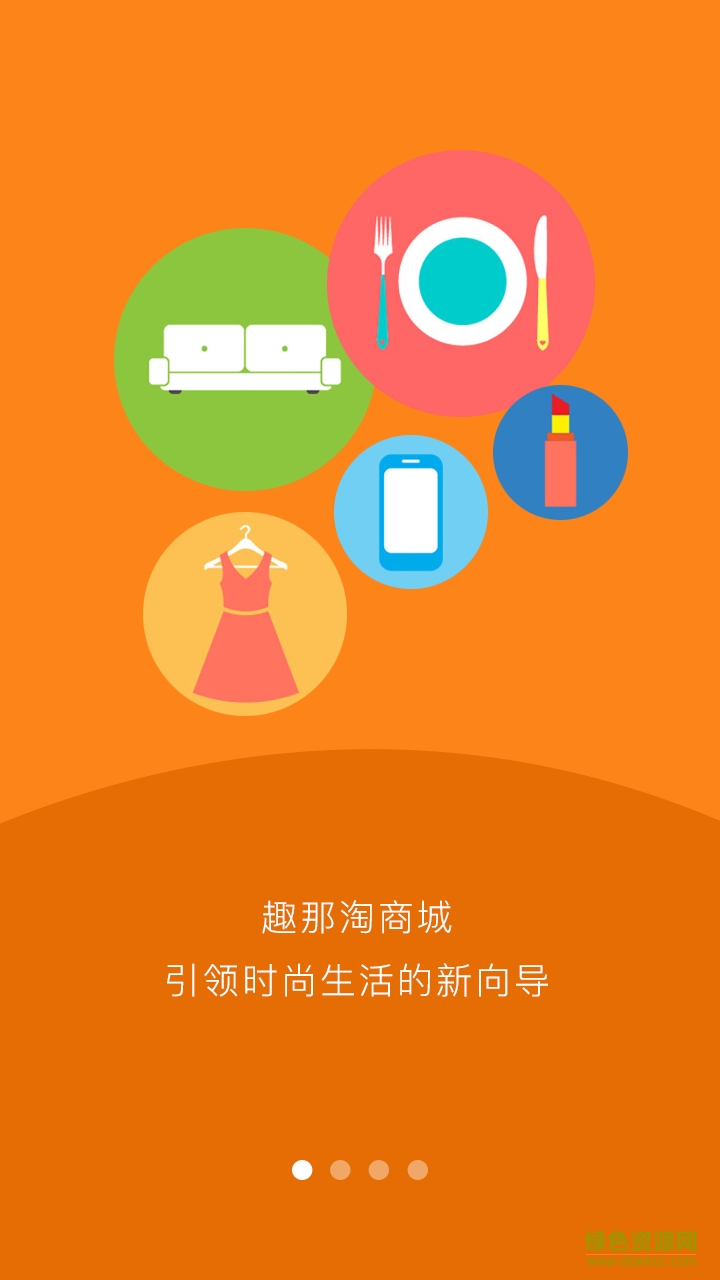Tap the orange fashion clothing bubble
Image resolution: width=720 pixels, height=1280 pixels.
pos(246,613)
